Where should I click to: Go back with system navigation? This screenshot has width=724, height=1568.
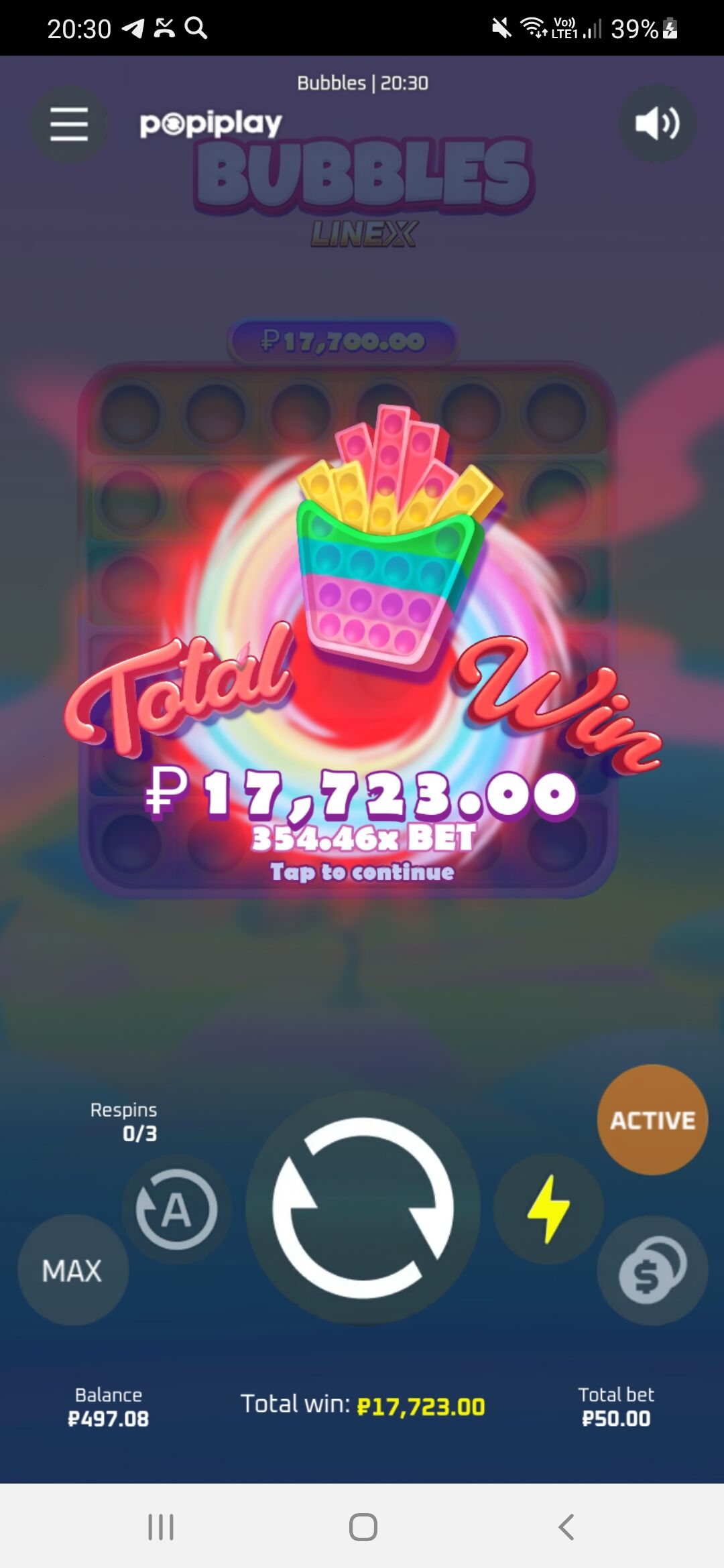566,1527
